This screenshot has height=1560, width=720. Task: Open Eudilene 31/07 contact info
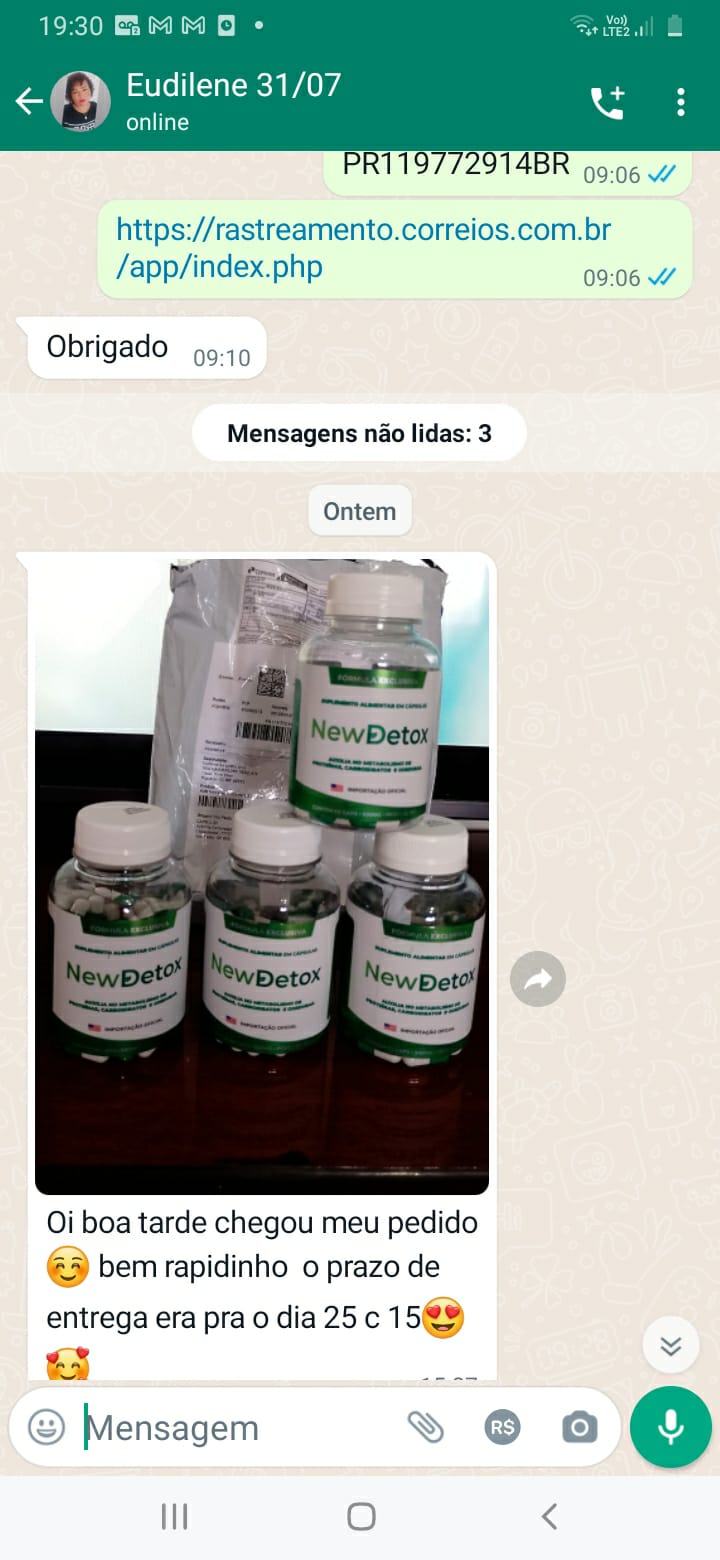click(233, 101)
